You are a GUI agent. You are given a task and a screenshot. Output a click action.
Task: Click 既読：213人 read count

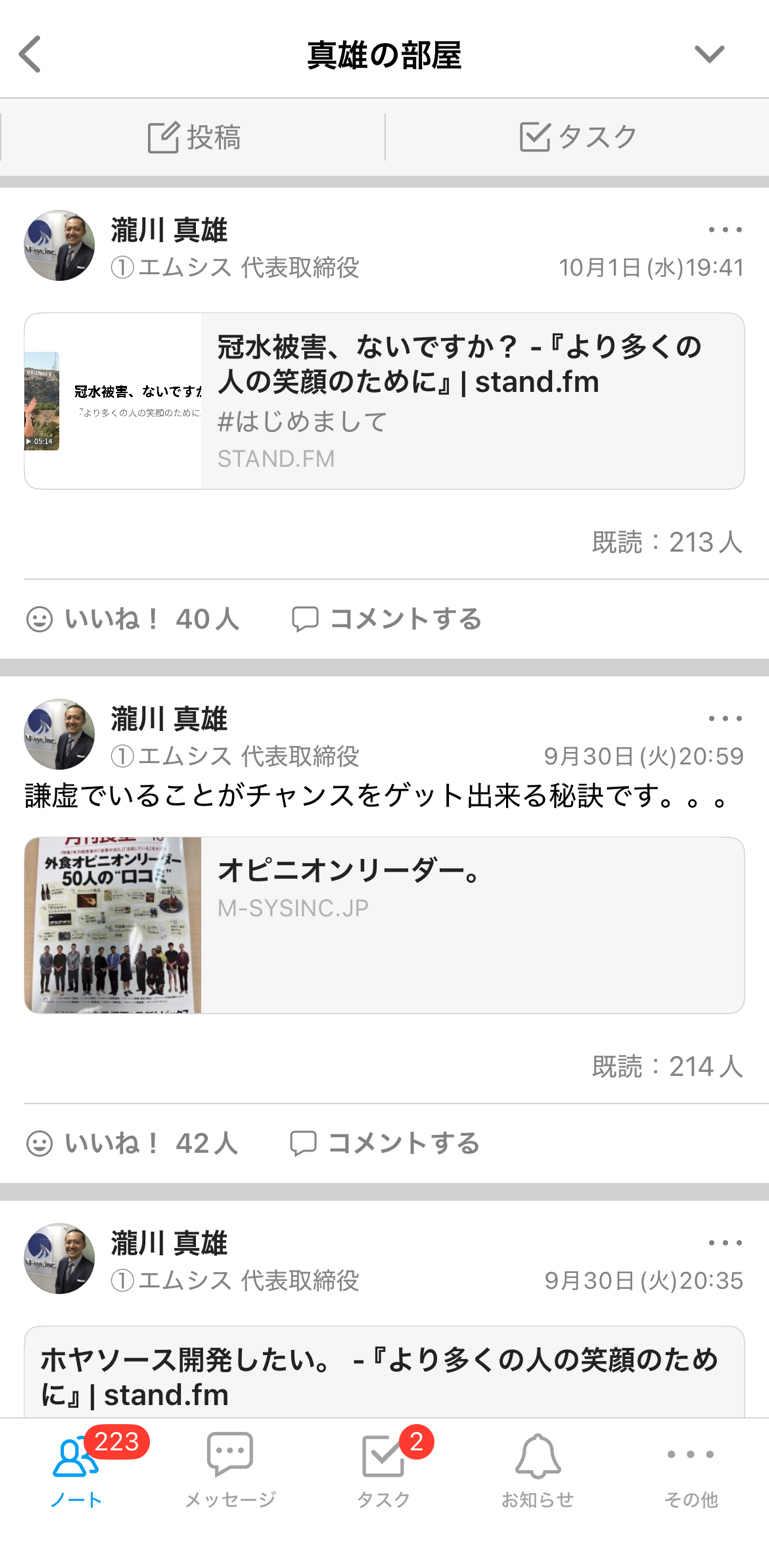pyautogui.click(x=667, y=541)
